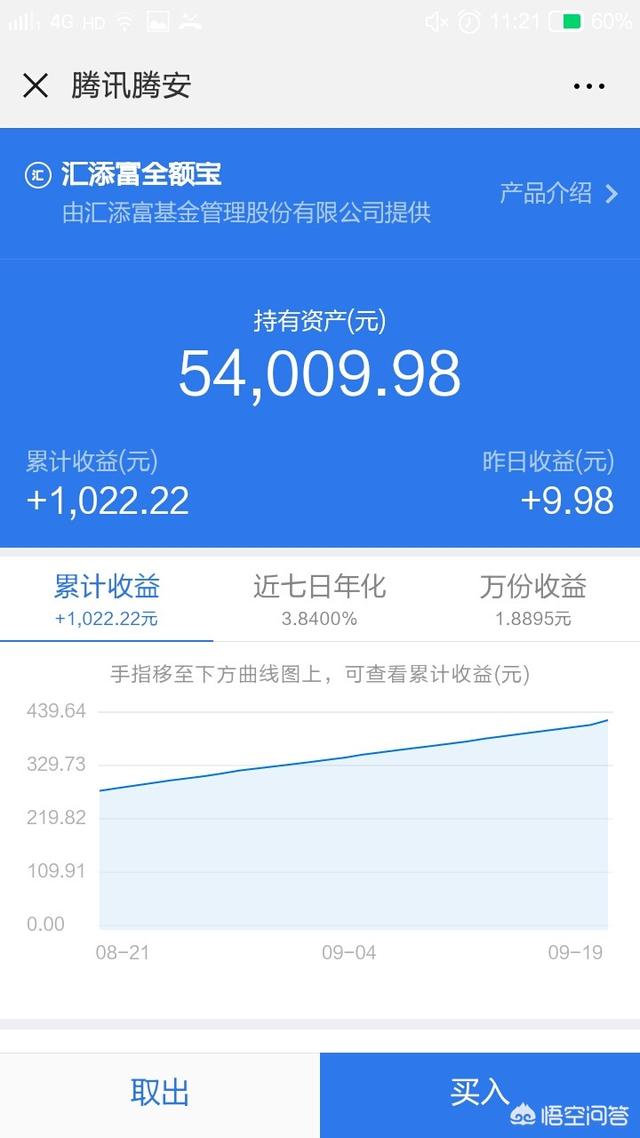Switch to the 近七日年化 tab

tap(319, 599)
